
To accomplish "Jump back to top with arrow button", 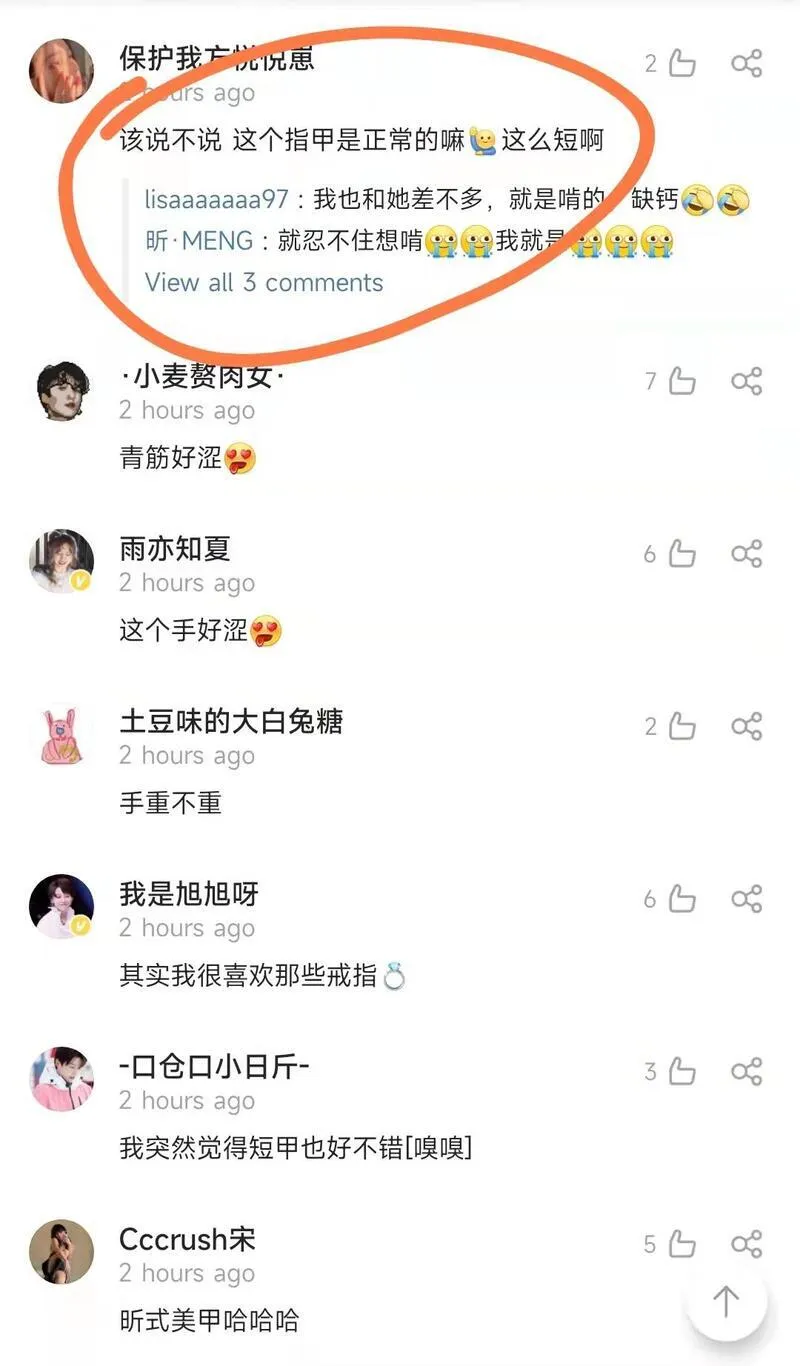I will click(x=725, y=1301).
